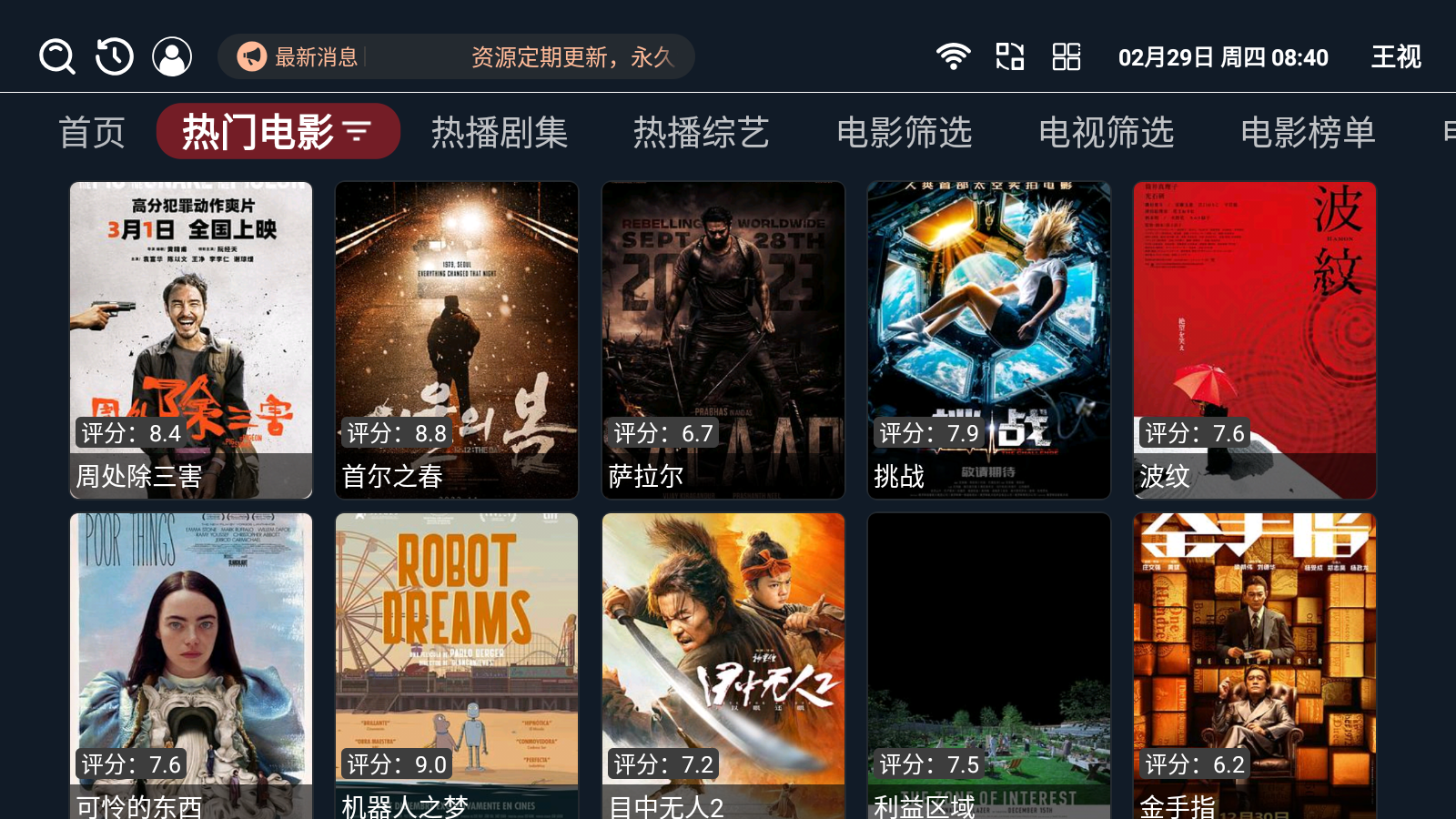Switch to the 热播剧集 tab
The width and height of the screenshot is (1456, 819).
click(x=499, y=133)
